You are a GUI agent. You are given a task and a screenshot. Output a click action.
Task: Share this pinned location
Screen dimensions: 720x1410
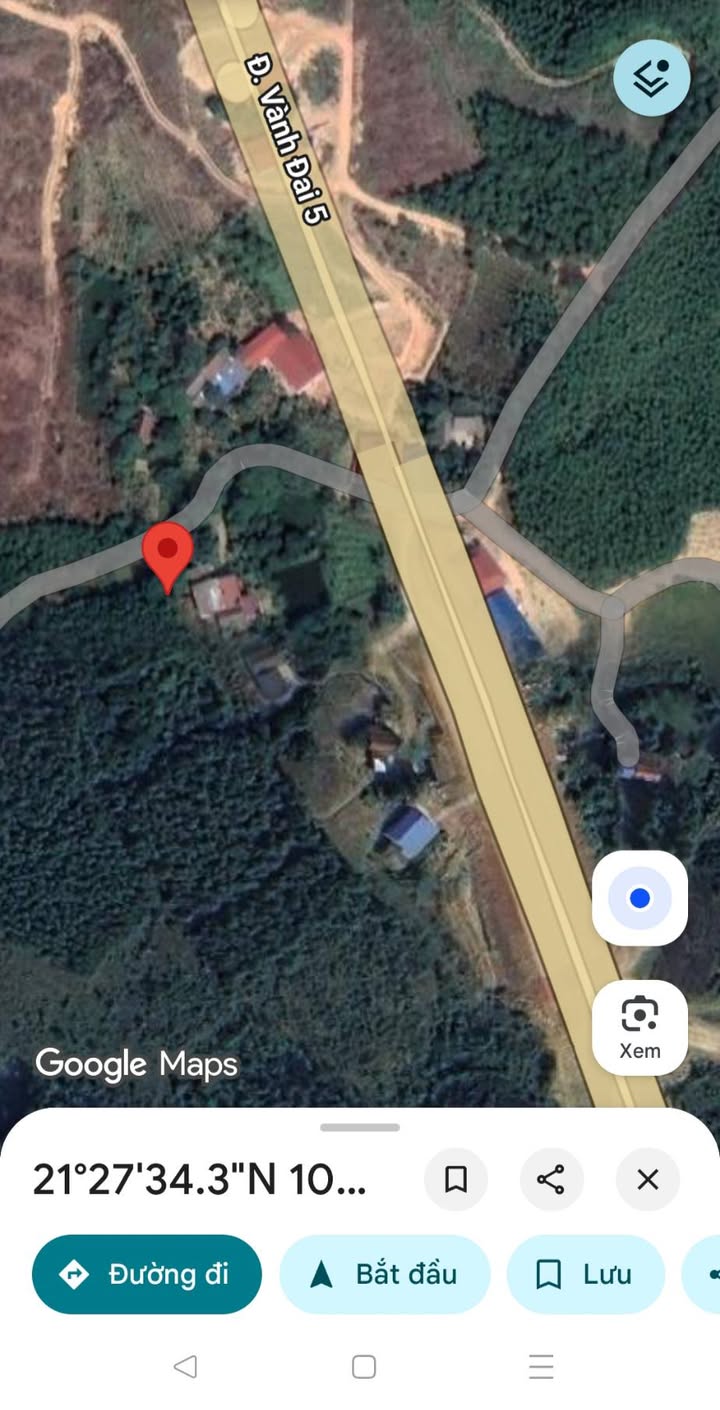[x=551, y=1180]
